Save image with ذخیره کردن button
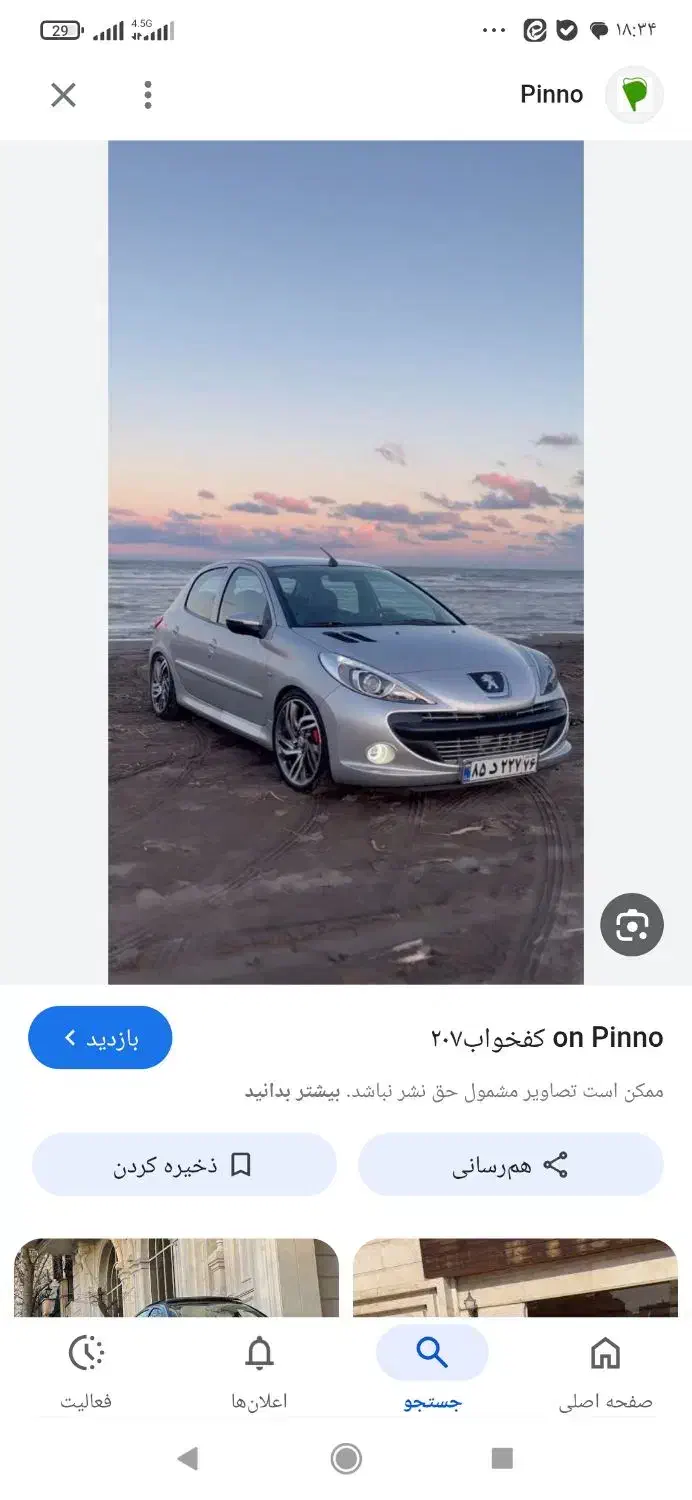The width and height of the screenshot is (692, 1500). coord(184,1165)
